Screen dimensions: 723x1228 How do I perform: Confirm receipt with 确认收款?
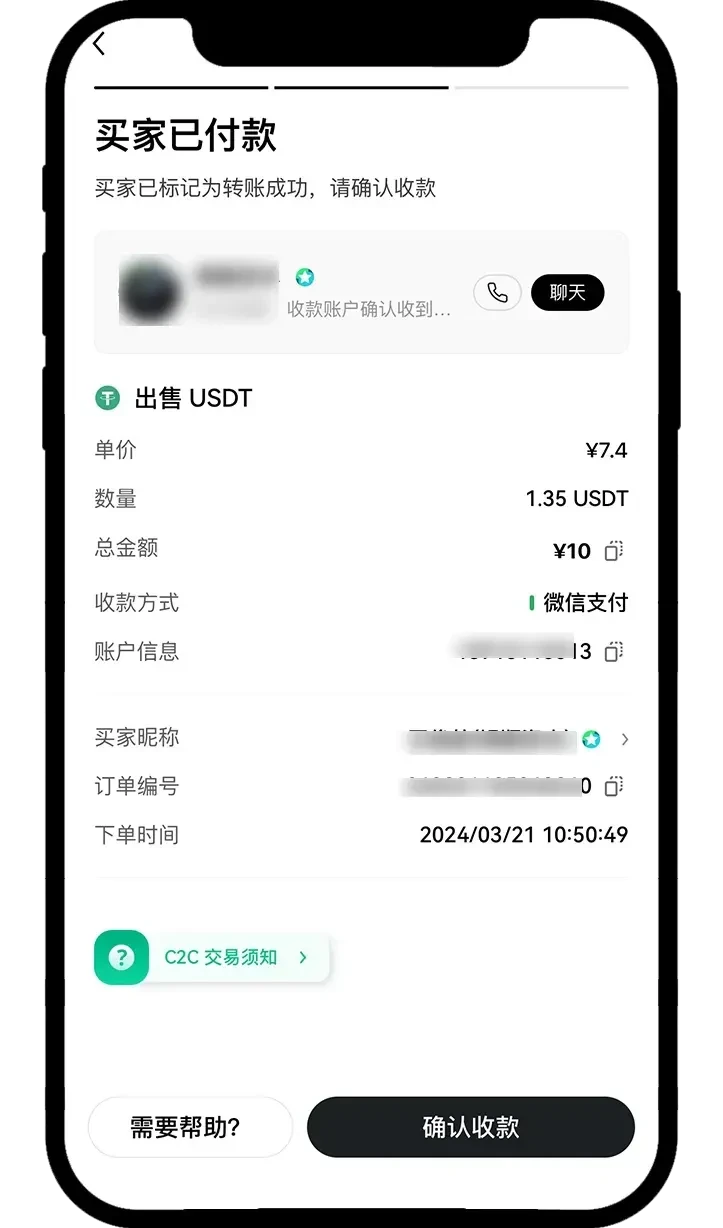470,1127
